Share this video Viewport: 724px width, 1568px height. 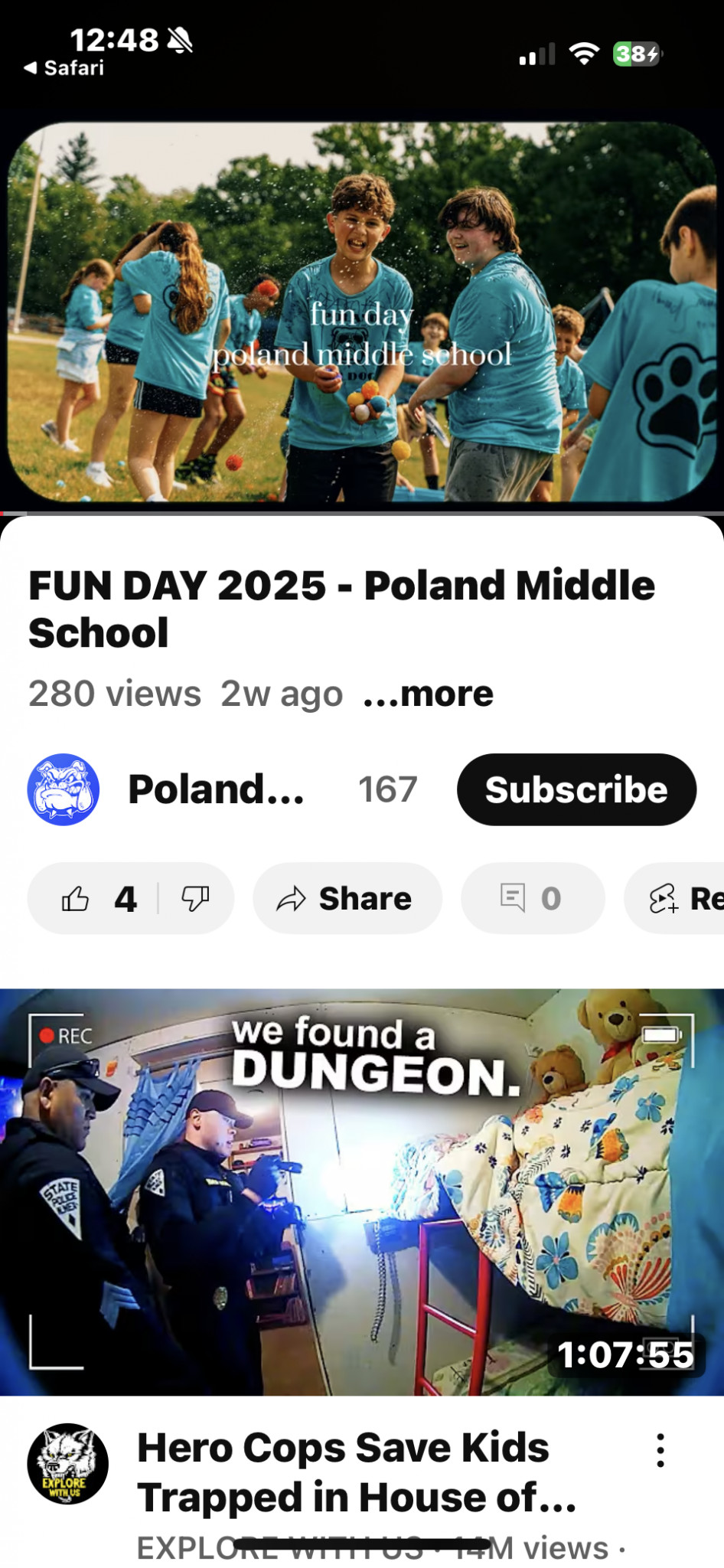click(347, 898)
